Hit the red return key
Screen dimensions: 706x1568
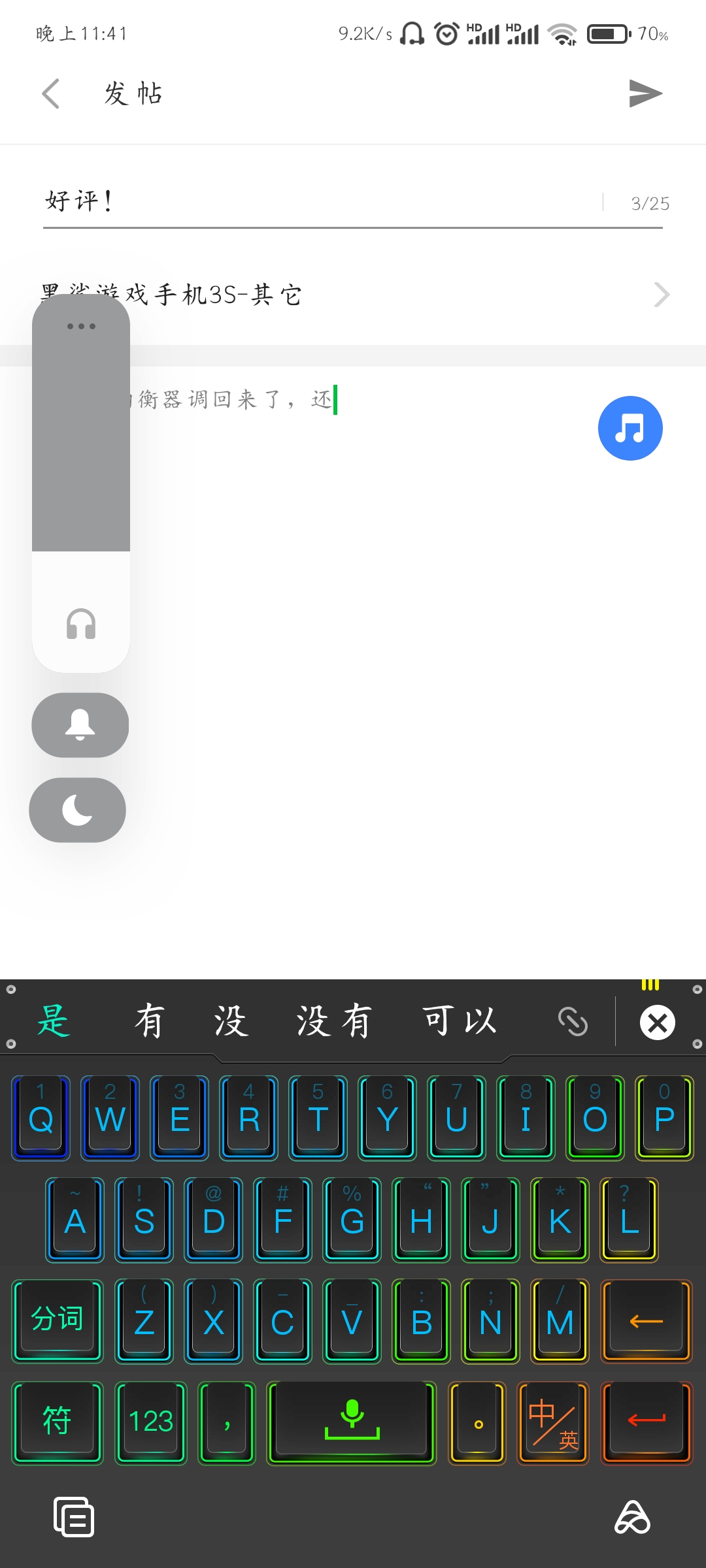647,1422
